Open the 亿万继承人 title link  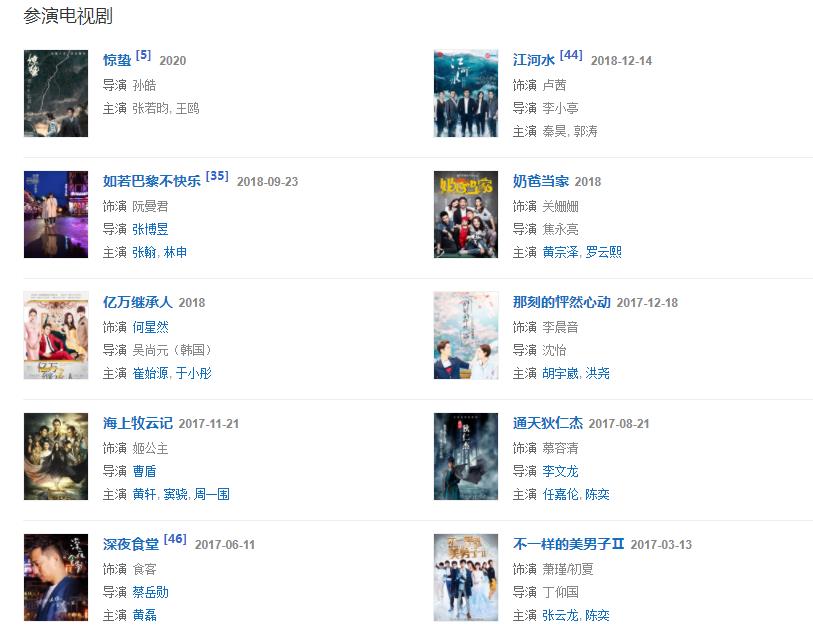click(138, 302)
